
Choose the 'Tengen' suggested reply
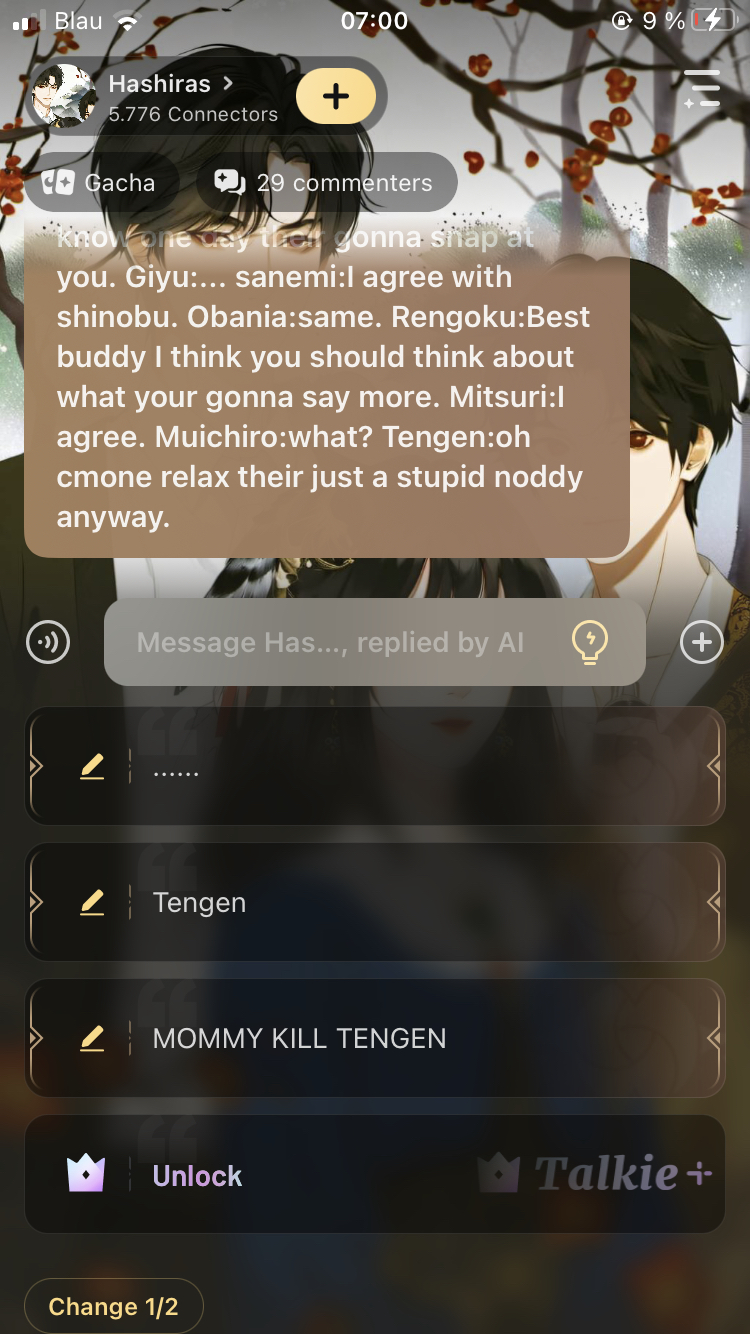[x=375, y=903]
